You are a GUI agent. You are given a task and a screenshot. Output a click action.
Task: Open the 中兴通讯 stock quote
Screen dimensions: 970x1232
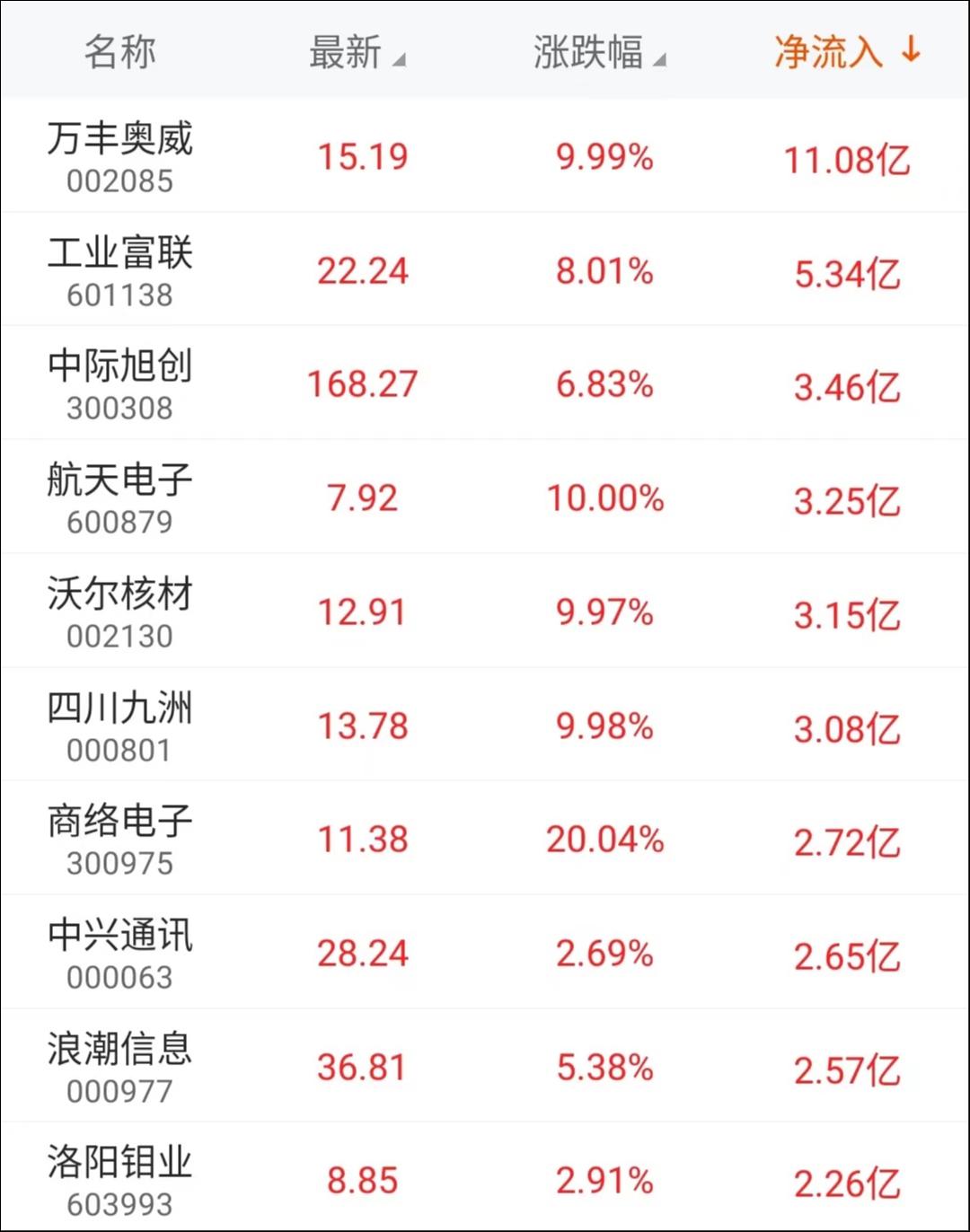coord(120,953)
